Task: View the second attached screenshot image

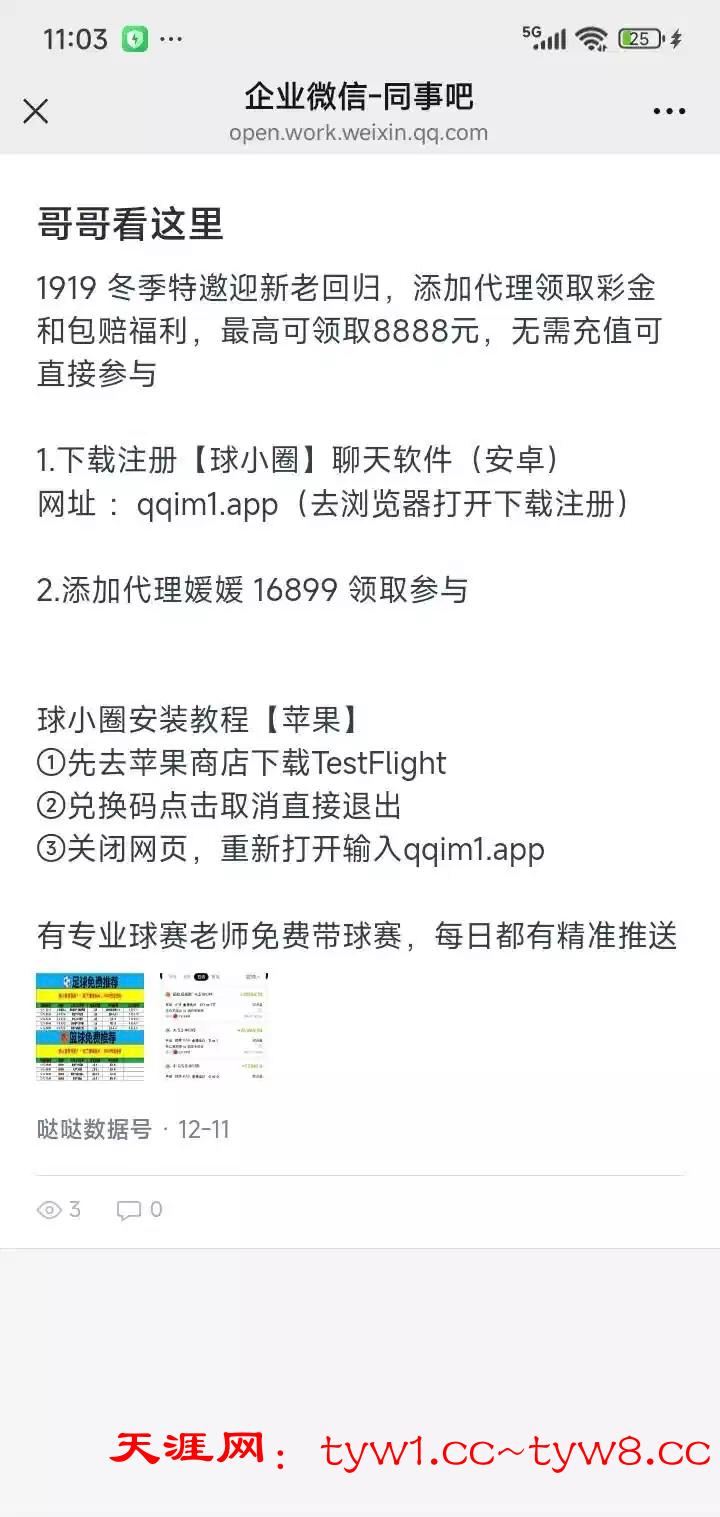Action: point(216,1026)
